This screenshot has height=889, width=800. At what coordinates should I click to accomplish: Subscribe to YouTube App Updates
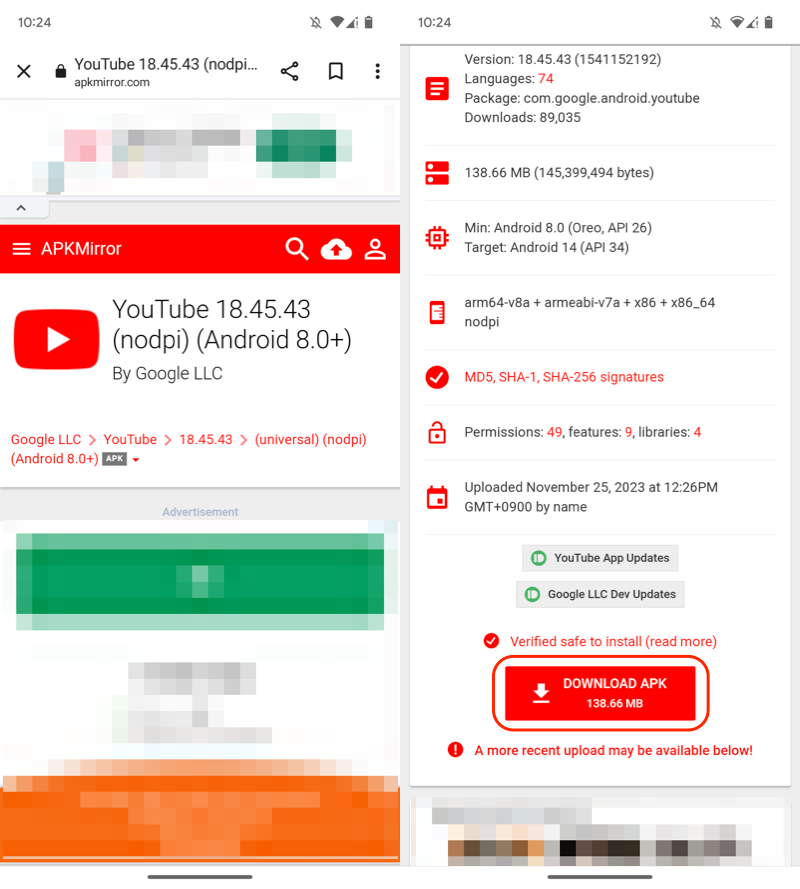[600, 558]
